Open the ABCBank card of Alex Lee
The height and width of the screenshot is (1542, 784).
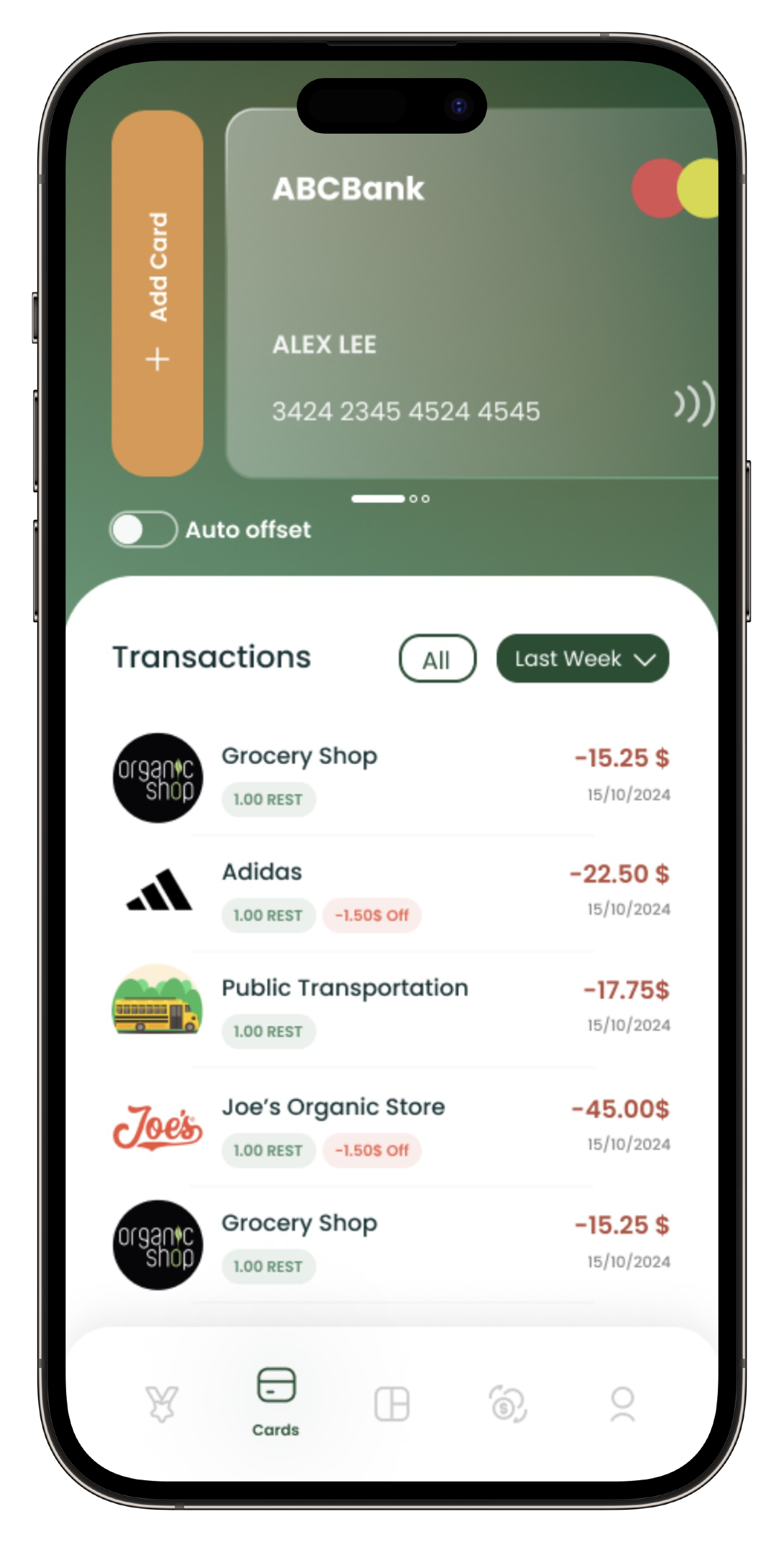[x=471, y=293]
